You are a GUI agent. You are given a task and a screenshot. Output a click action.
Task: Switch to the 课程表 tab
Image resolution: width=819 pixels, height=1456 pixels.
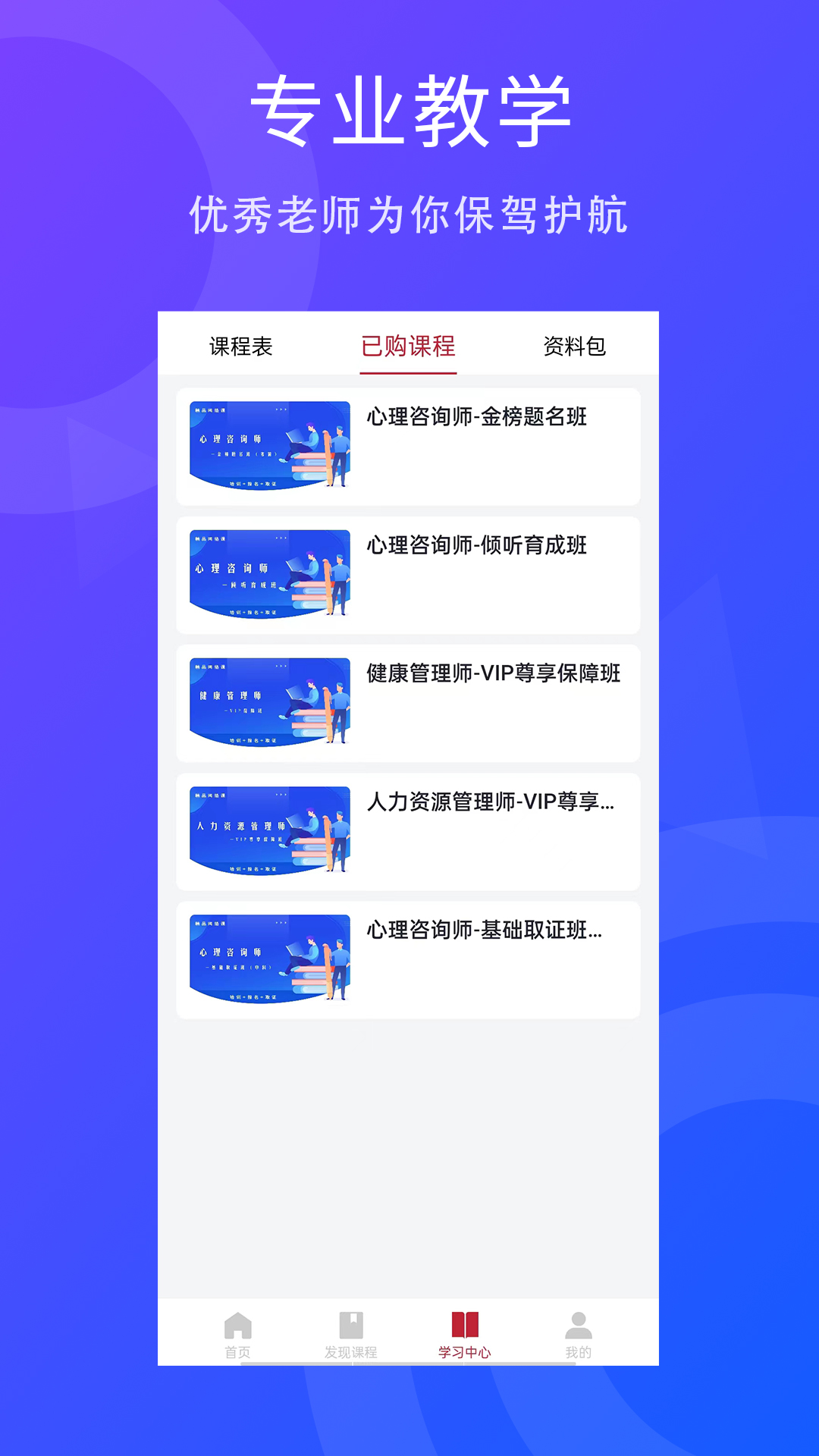click(242, 346)
